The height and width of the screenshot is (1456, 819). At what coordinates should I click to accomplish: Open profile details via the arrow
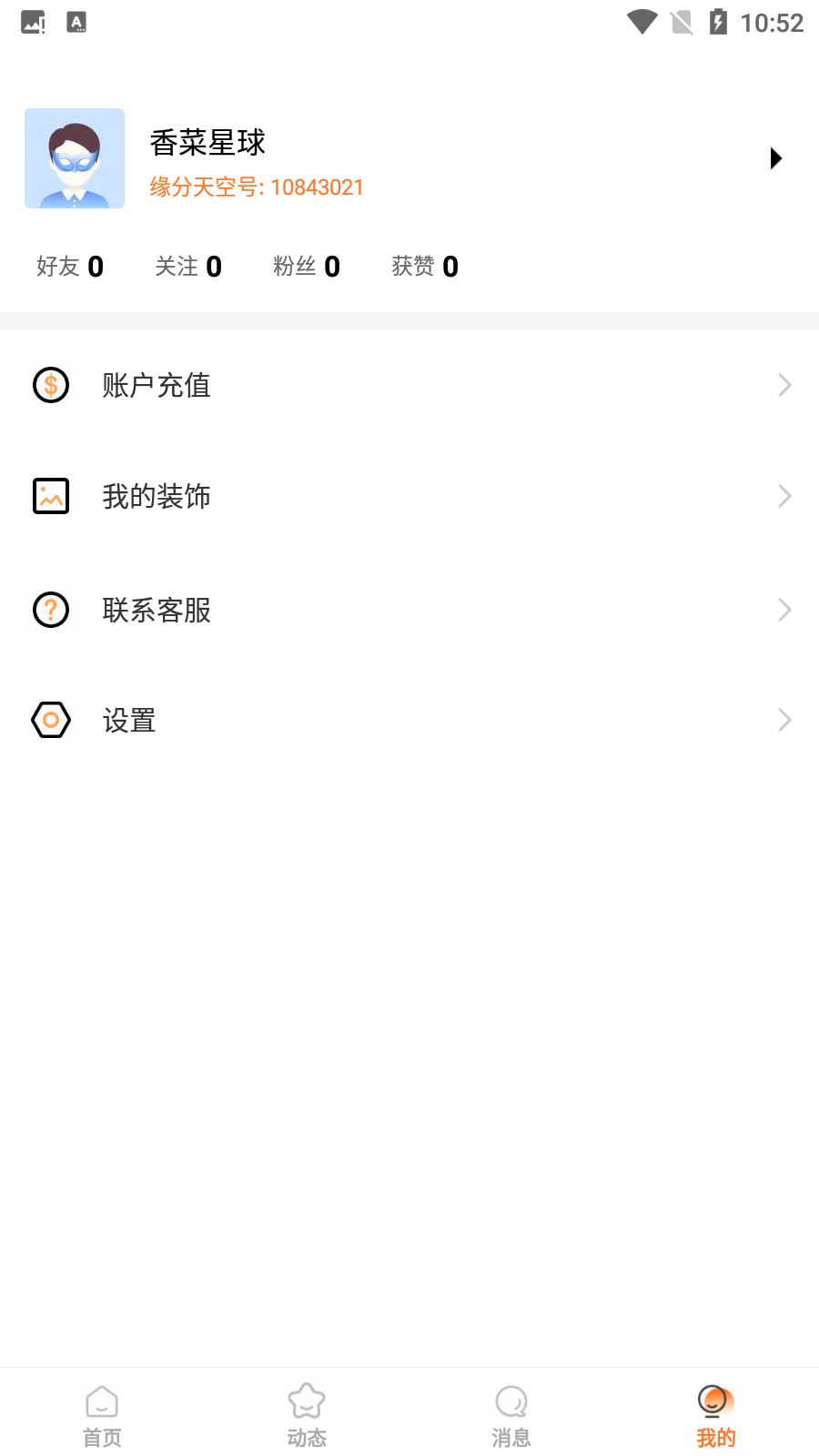(x=775, y=158)
